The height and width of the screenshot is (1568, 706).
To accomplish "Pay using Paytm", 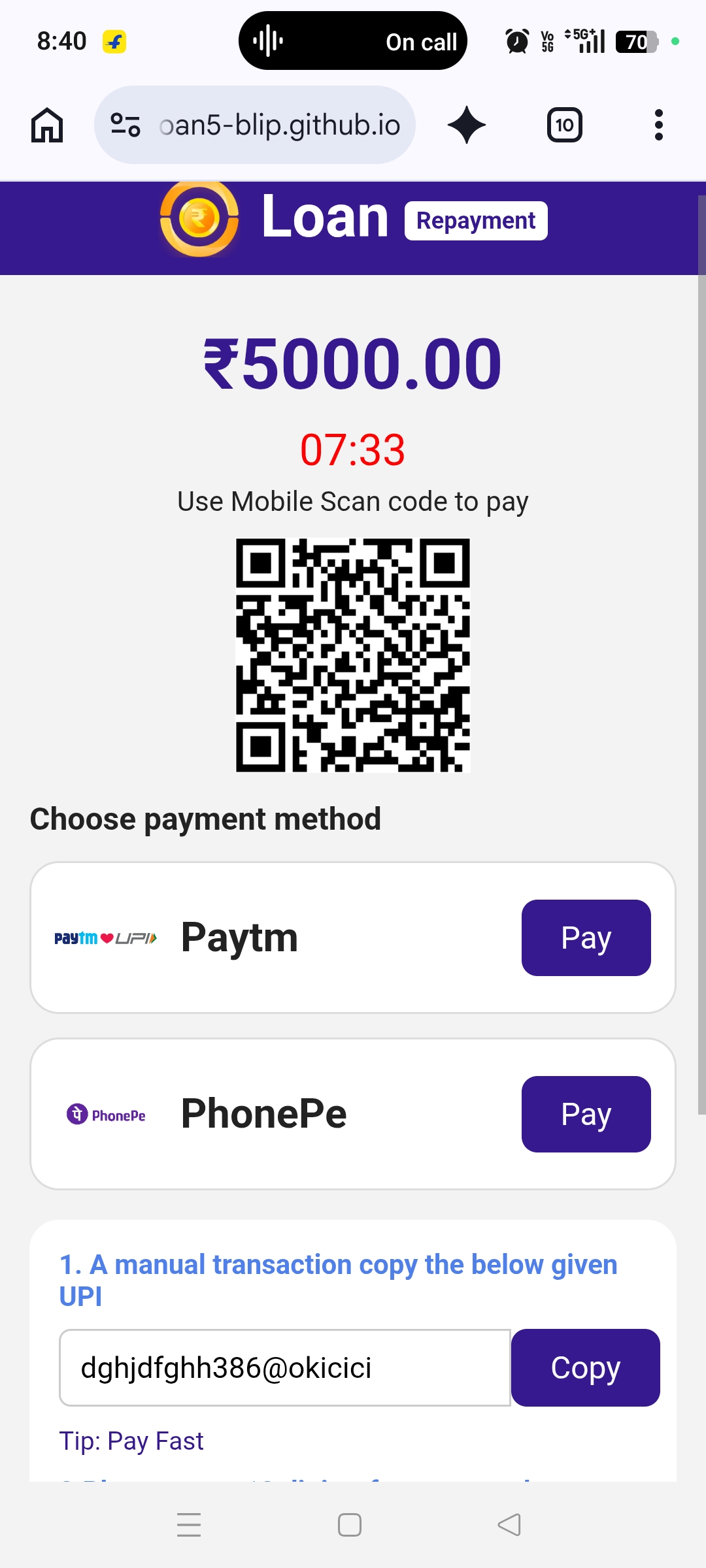I will [586, 938].
